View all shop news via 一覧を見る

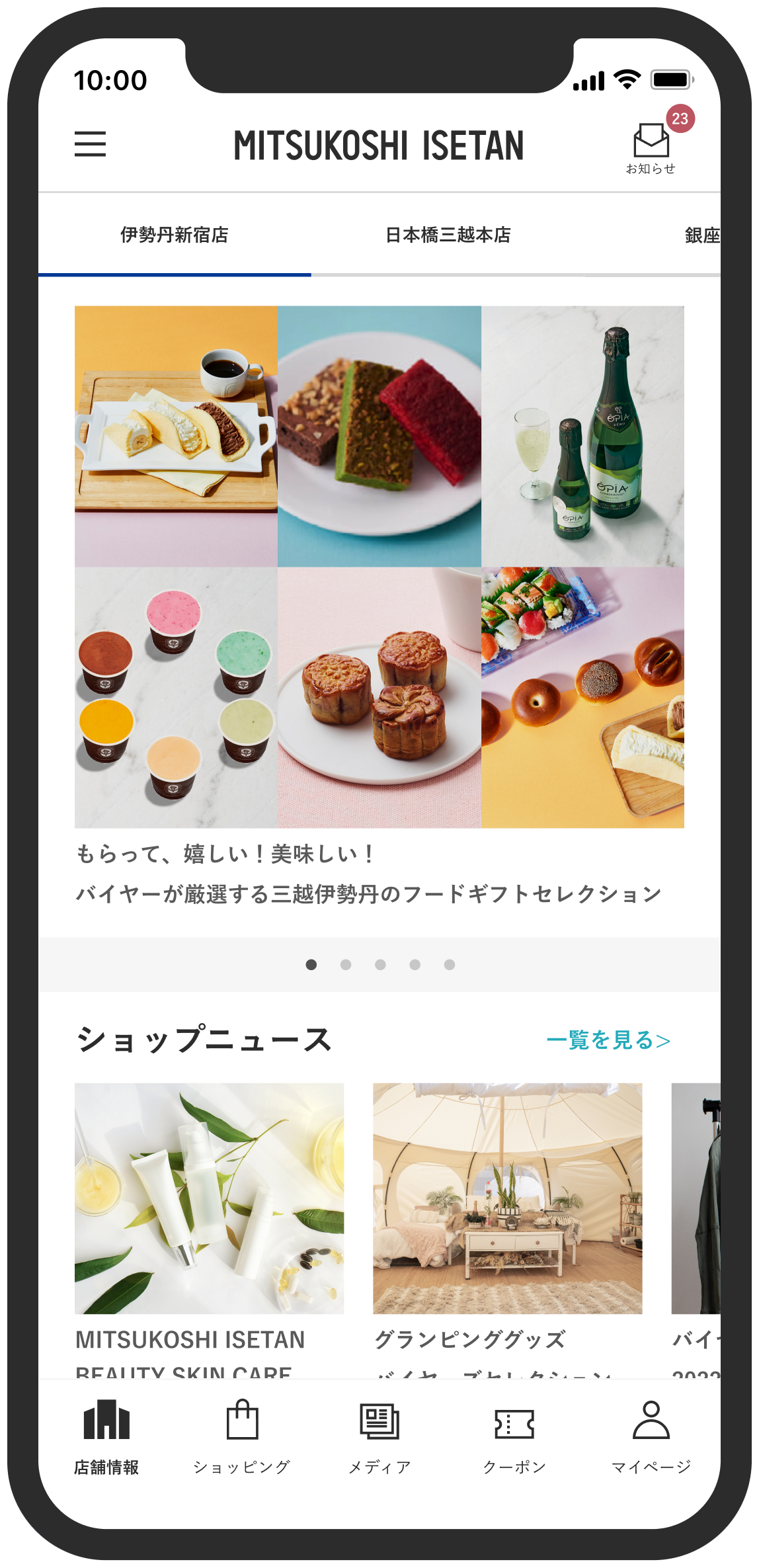pos(608,1040)
